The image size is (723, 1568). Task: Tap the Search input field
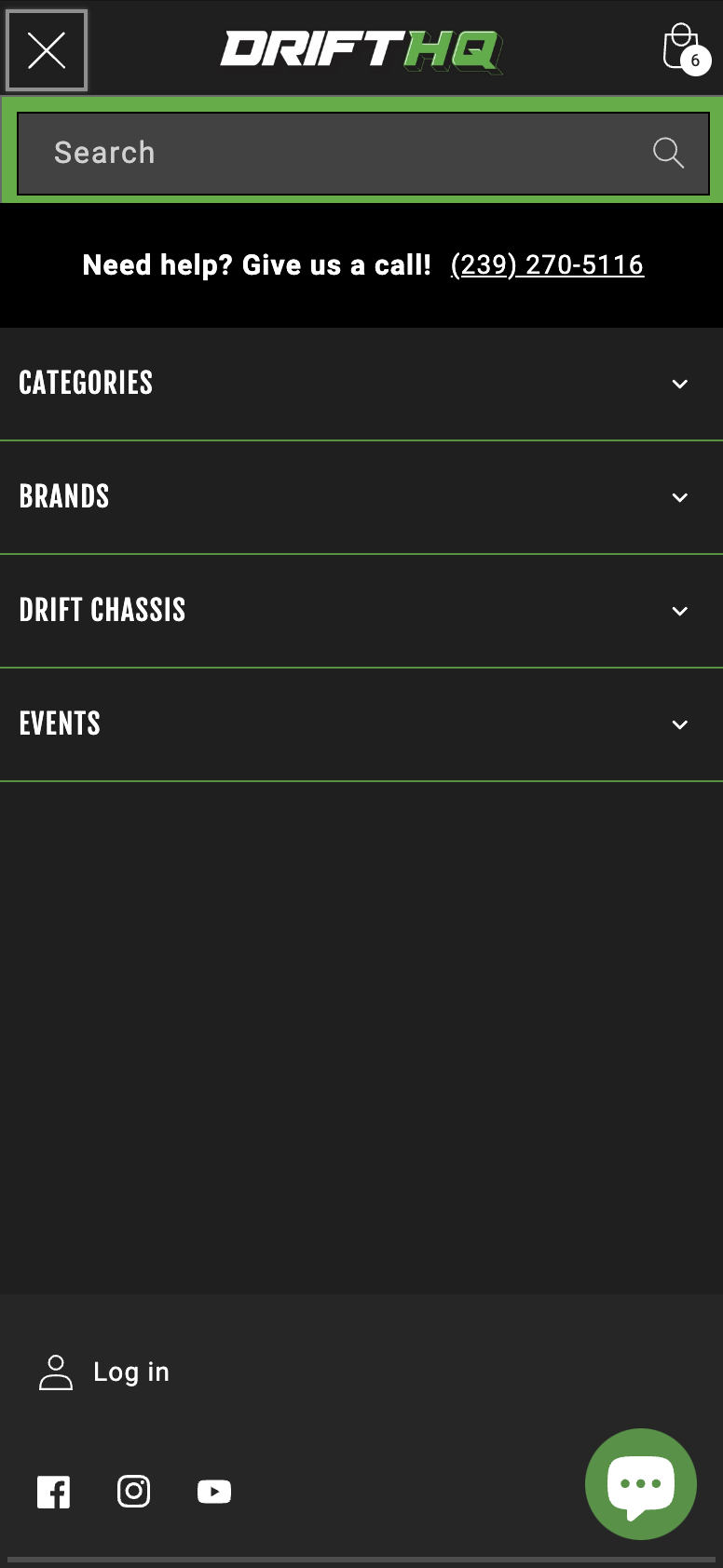click(335, 153)
